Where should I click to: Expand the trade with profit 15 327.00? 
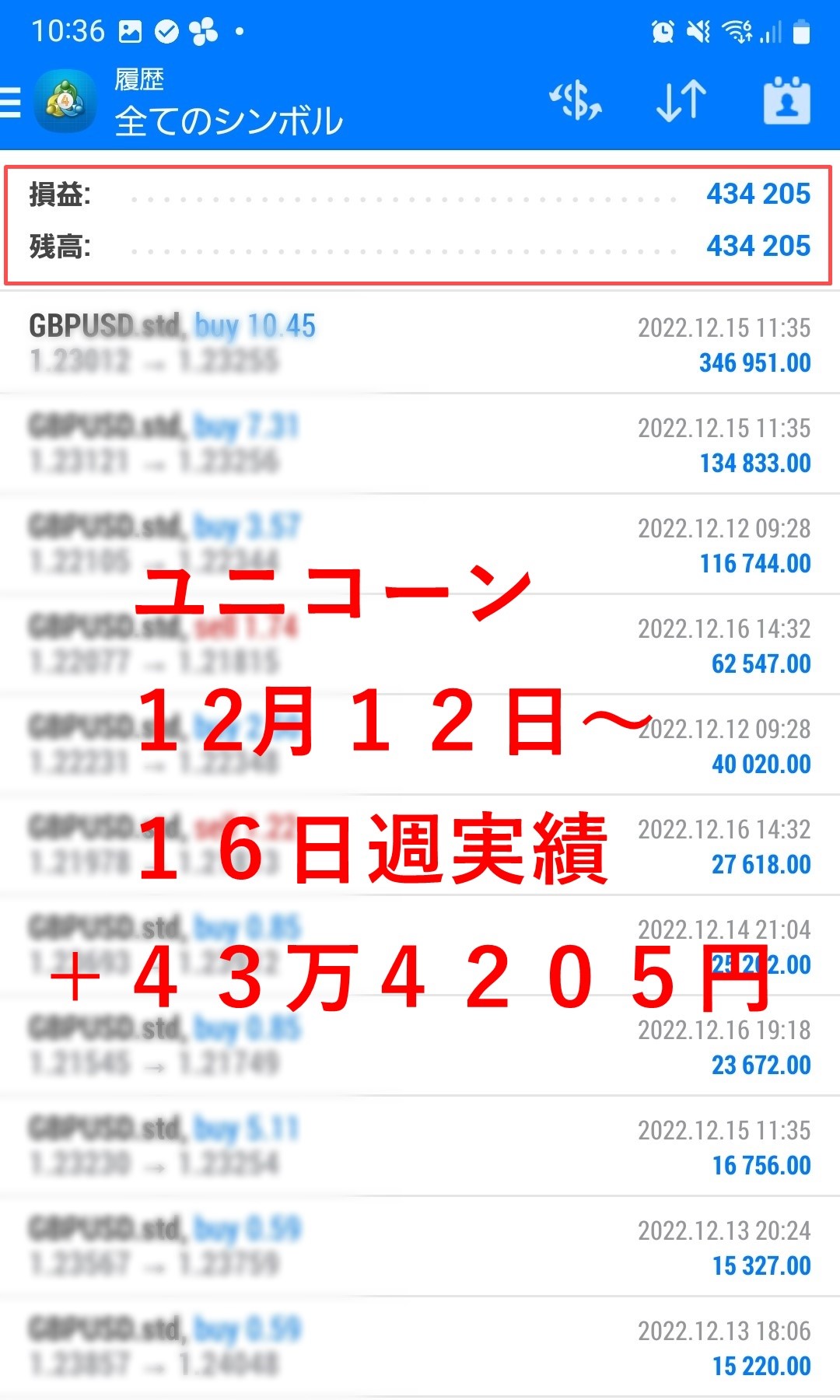(x=420, y=1247)
